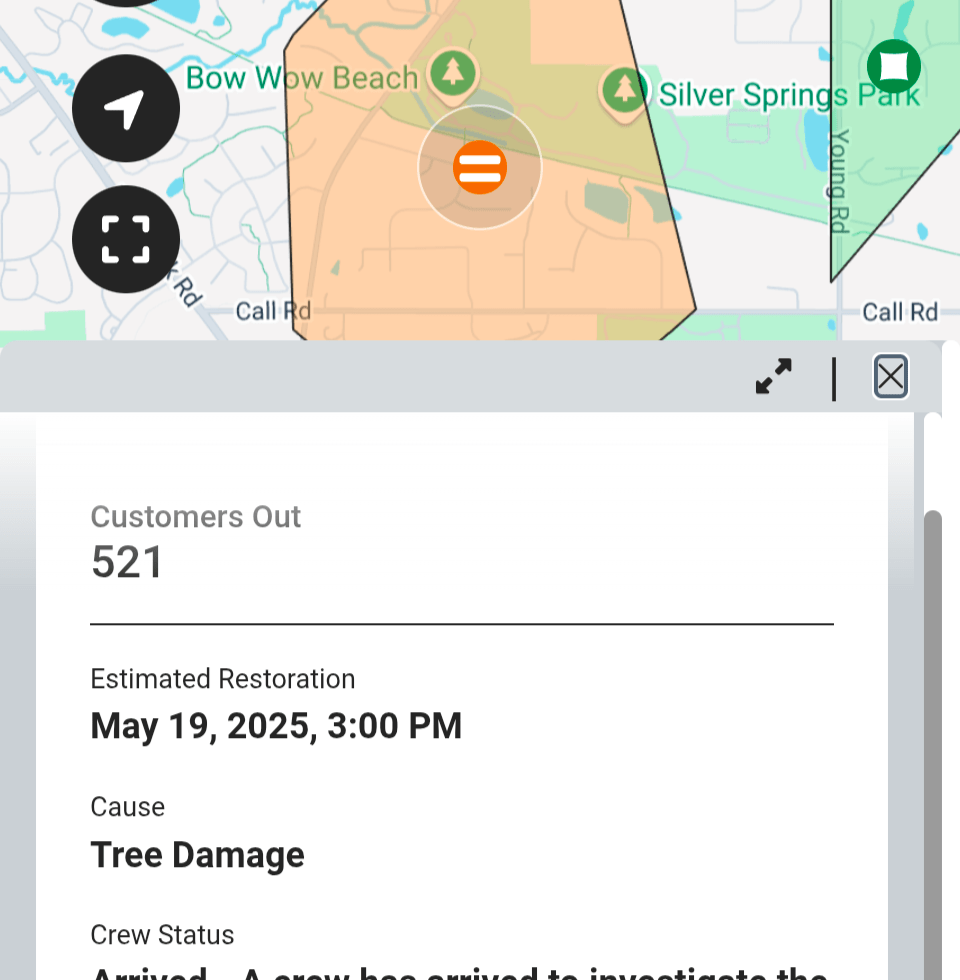Image resolution: width=960 pixels, height=980 pixels.
Task: Close the outage details panel
Action: pos(890,377)
